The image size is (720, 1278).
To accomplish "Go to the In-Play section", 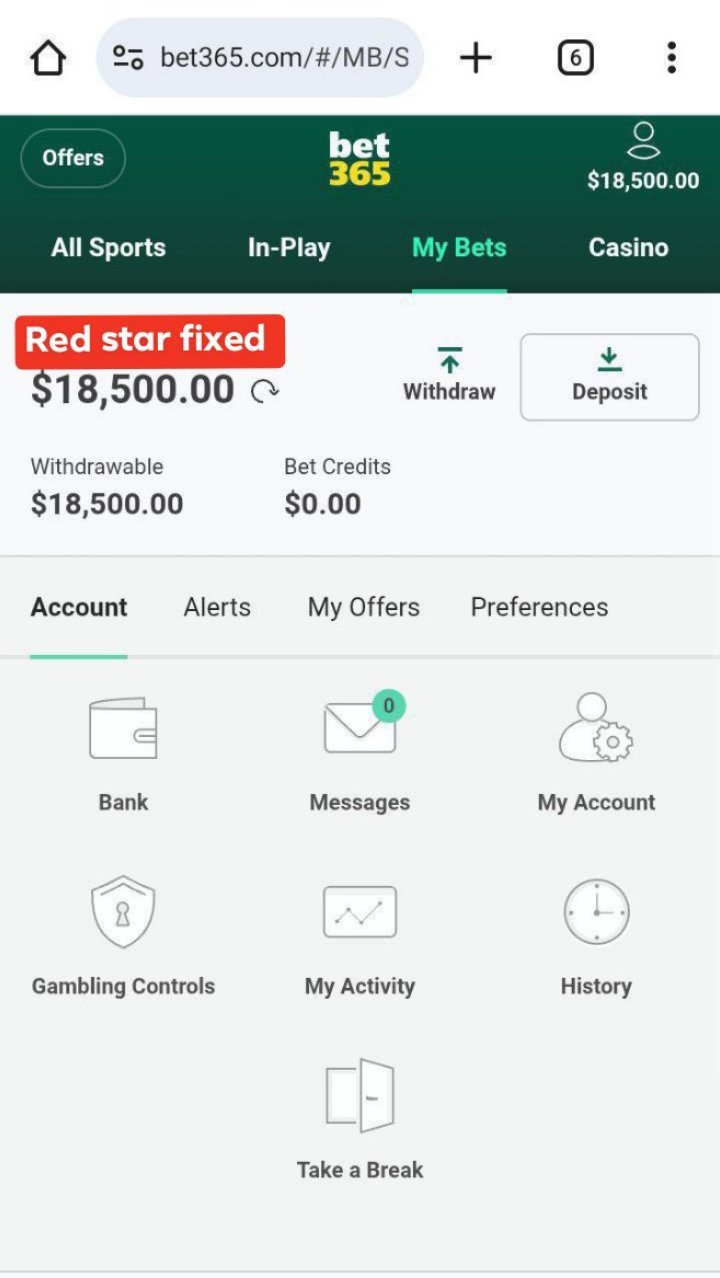I will [x=289, y=248].
